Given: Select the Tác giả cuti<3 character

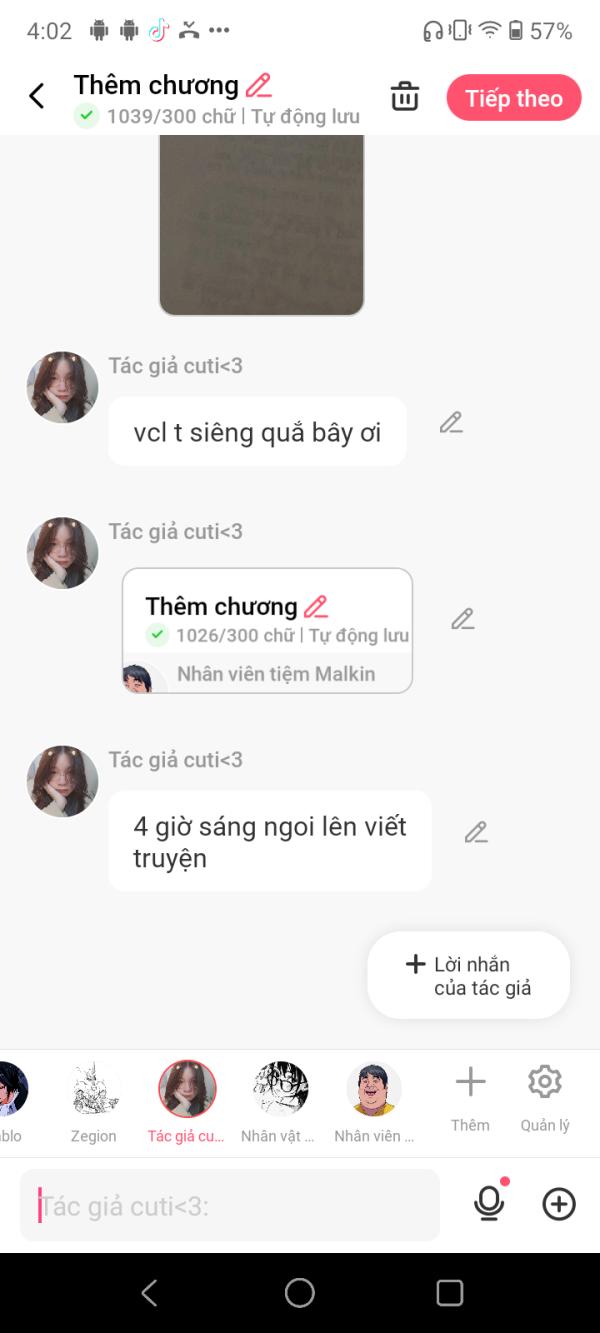Looking at the screenshot, I should (187, 1090).
